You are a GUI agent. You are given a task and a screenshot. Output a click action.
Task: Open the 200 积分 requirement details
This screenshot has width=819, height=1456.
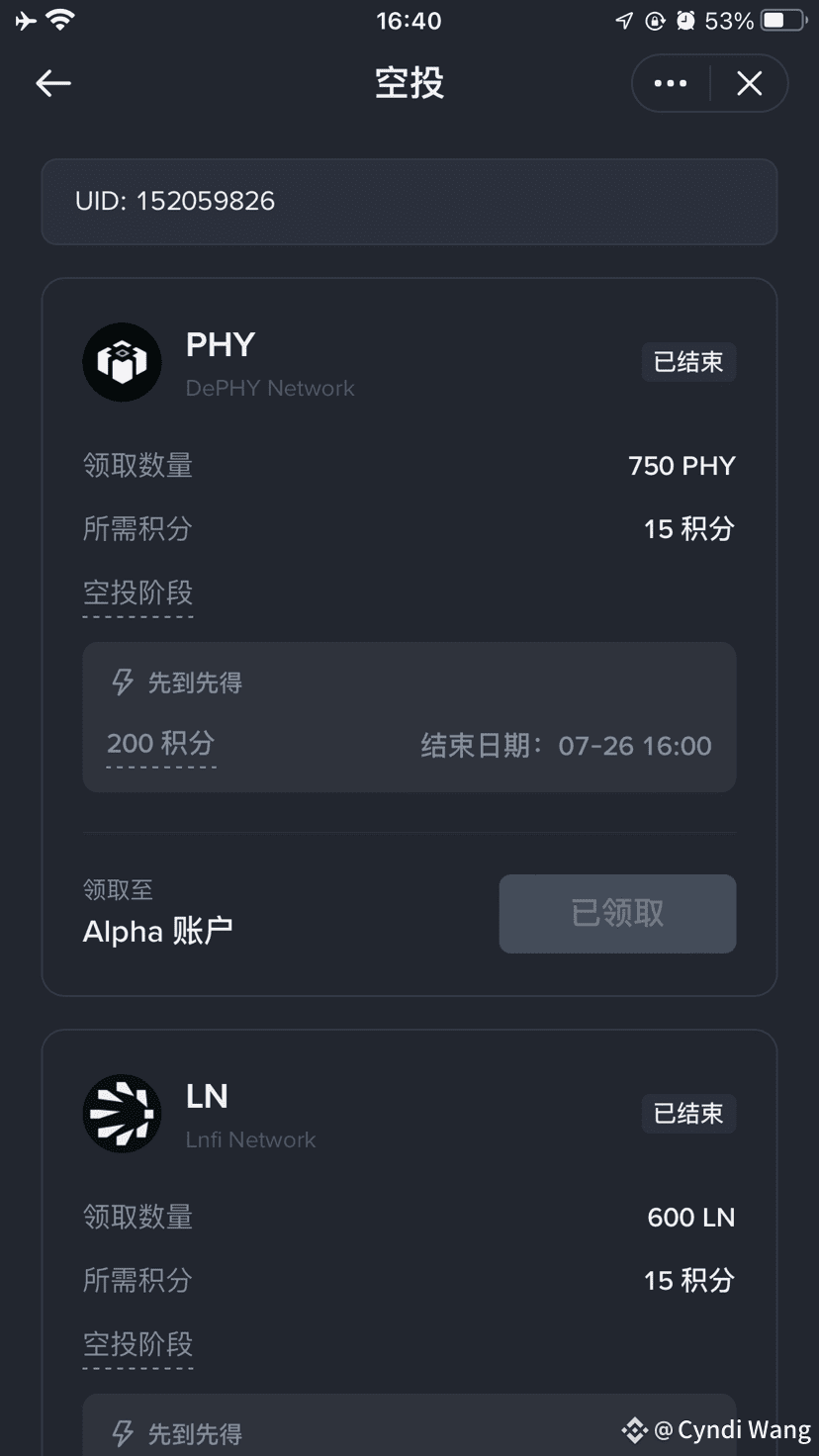(x=159, y=745)
